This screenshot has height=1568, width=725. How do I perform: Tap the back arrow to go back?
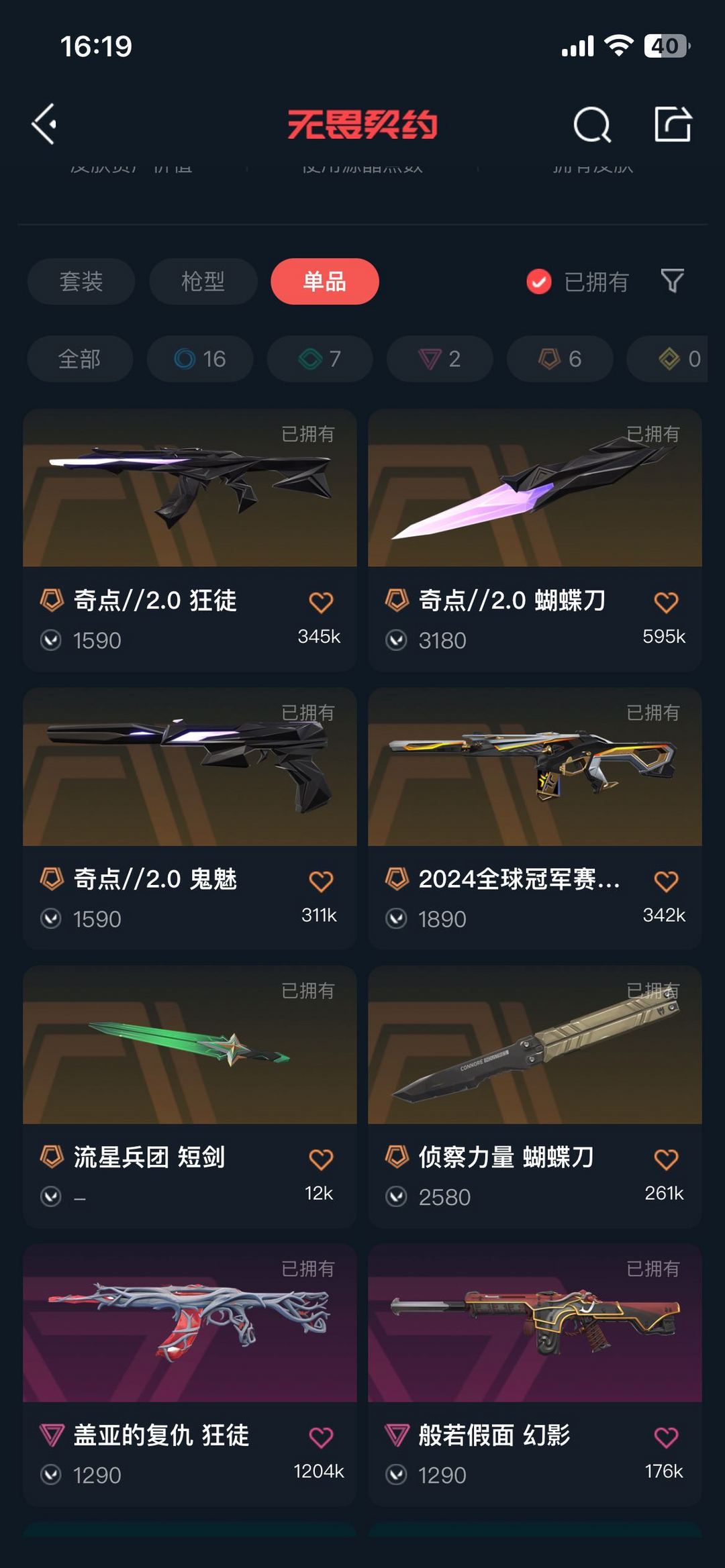click(44, 125)
